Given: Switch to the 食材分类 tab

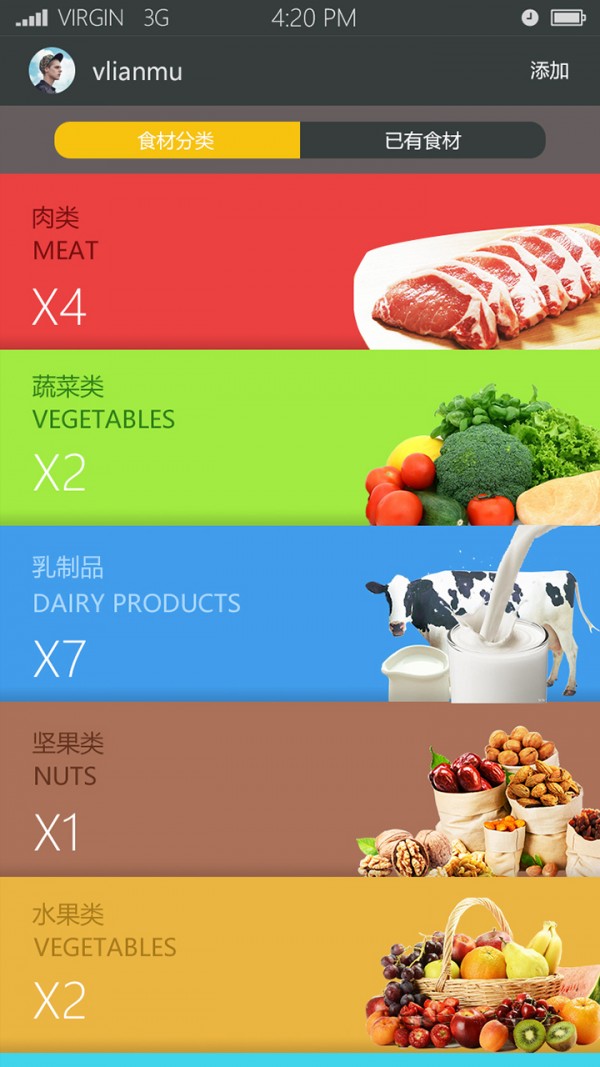Looking at the screenshot, I should click(x=177, y=141).
